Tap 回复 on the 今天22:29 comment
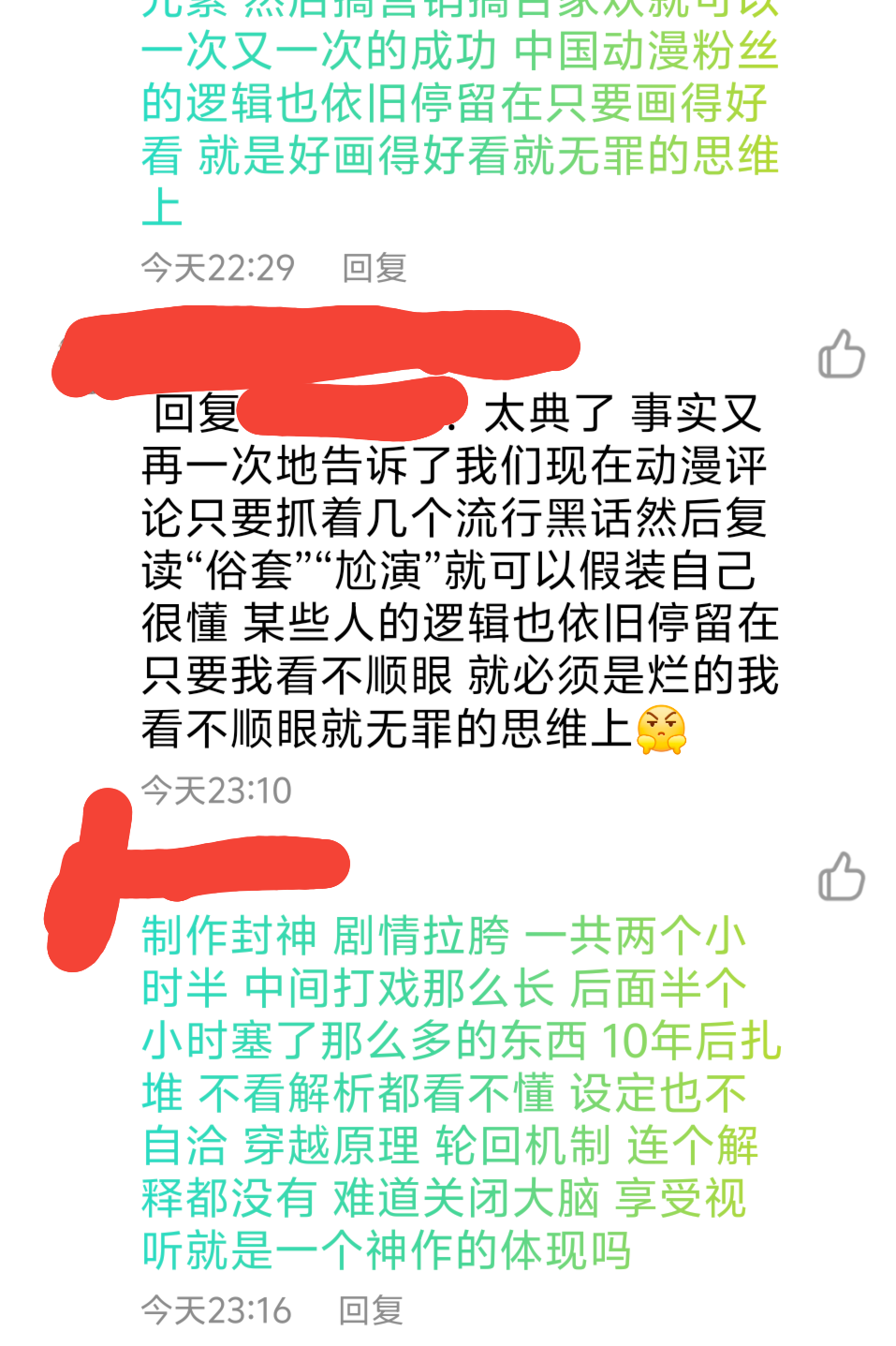Viewport: 896px width, 1346px height. (x=374, y=269)
